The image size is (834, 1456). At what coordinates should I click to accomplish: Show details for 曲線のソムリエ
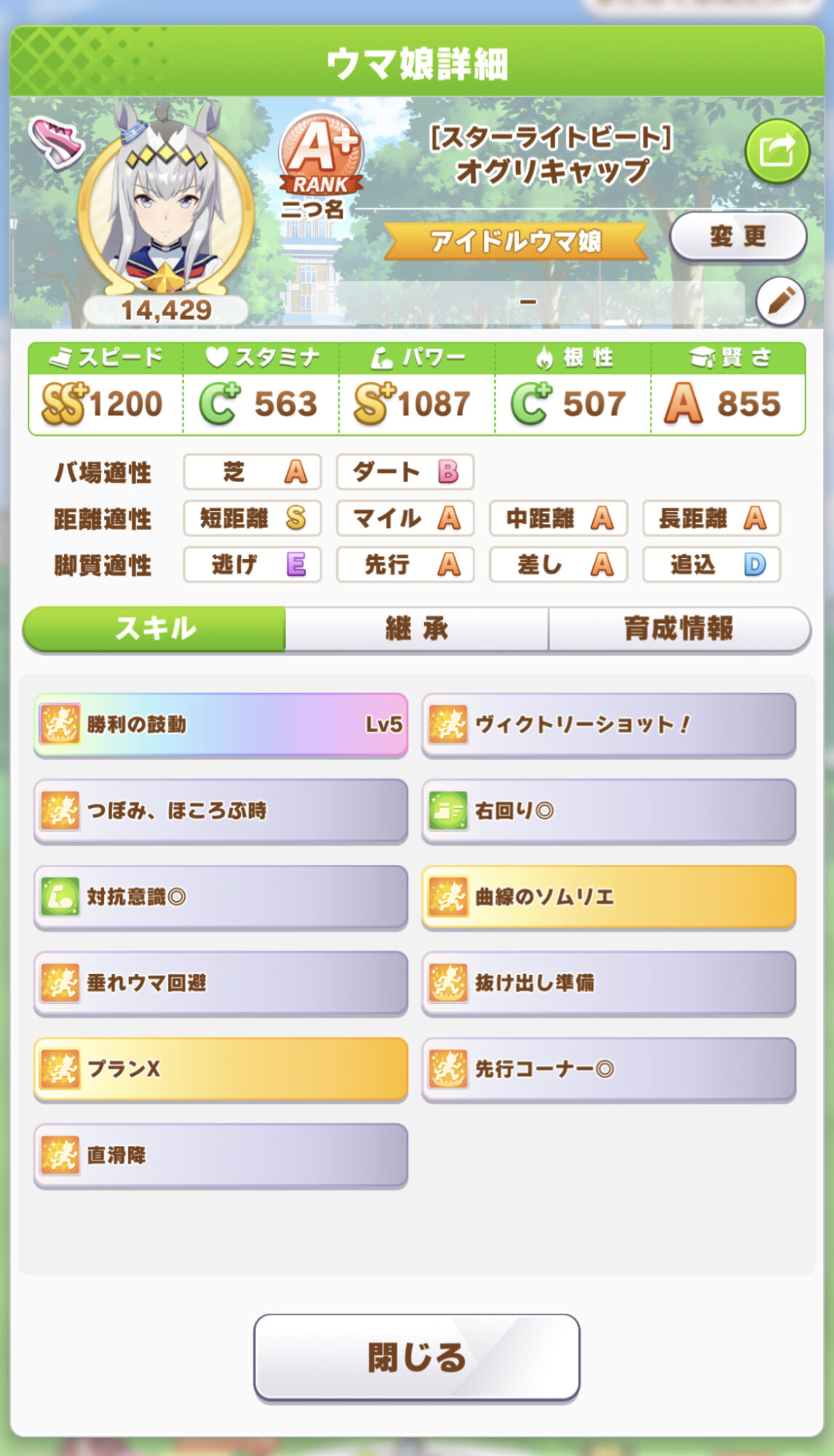(608, 896)
